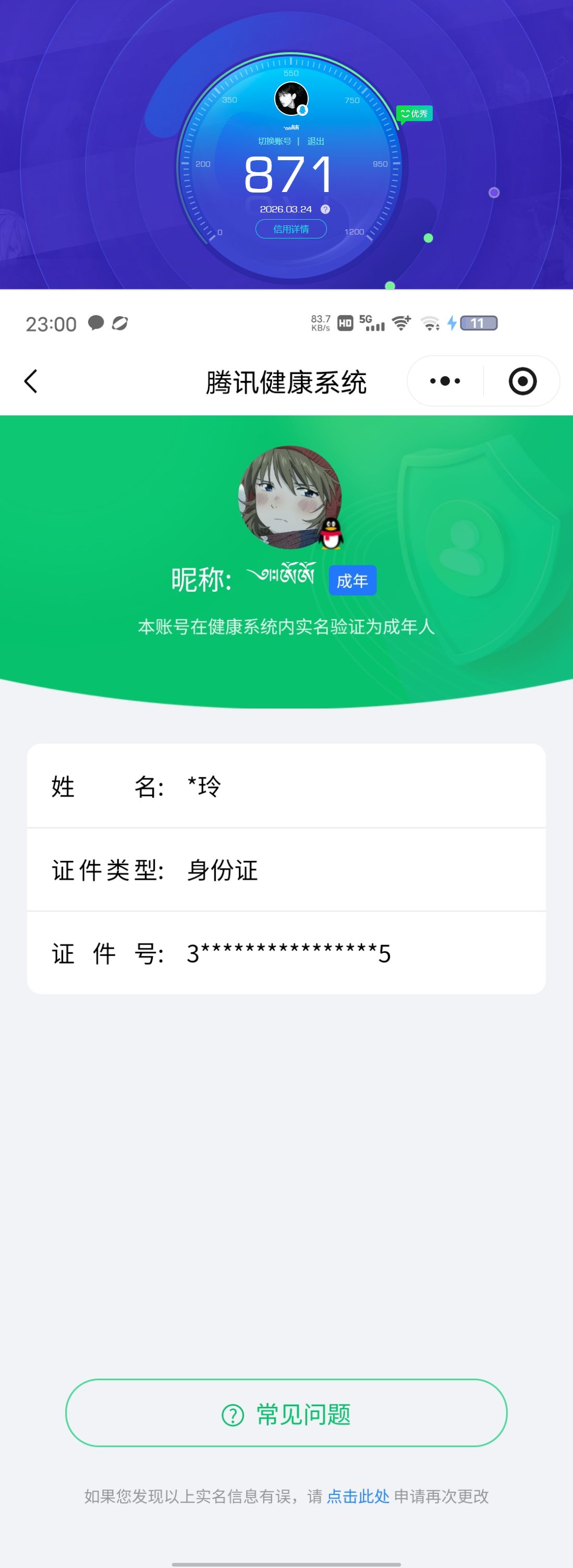Tap the question mark circle in 常见问题 button

[231, 1415]
